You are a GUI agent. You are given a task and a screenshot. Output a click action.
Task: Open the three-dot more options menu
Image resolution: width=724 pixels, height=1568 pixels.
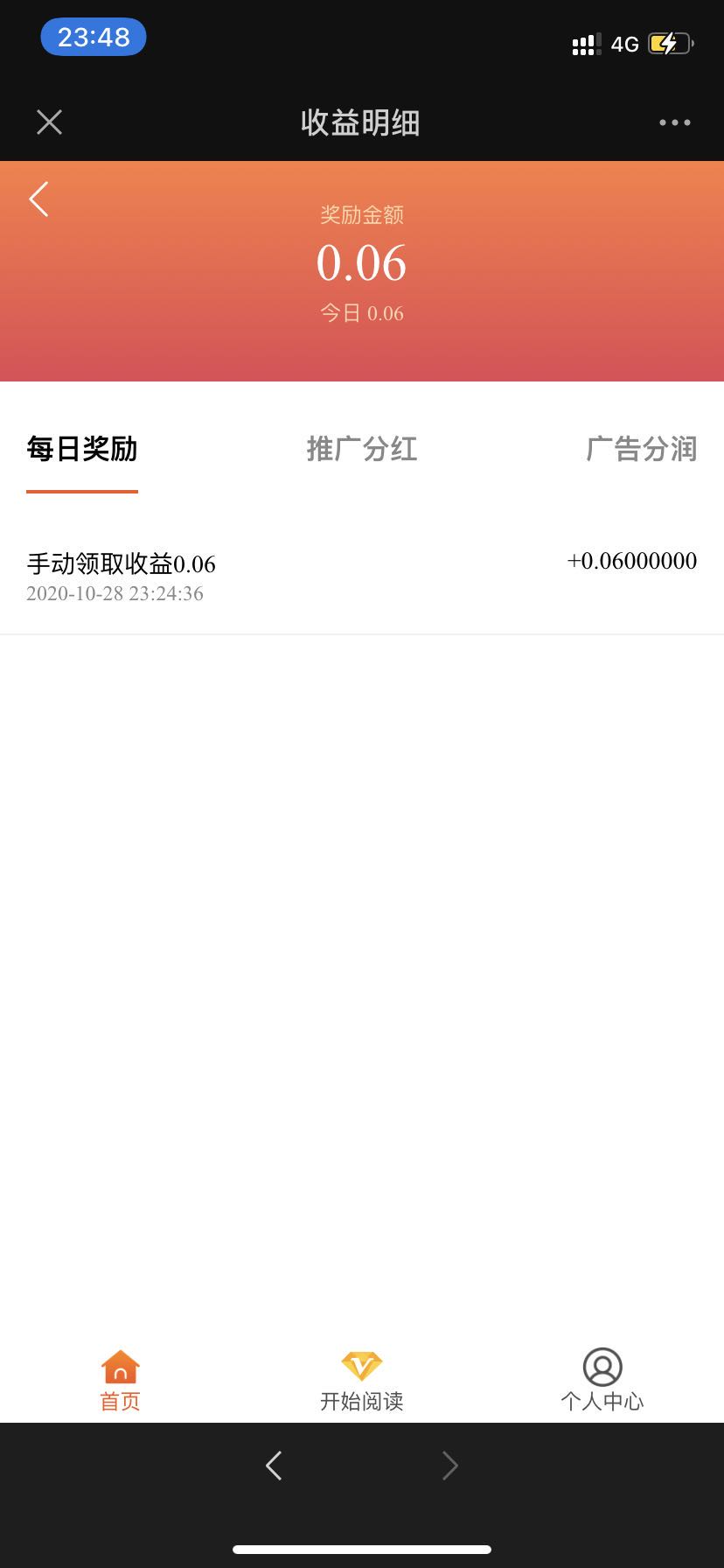coord(674,122)
